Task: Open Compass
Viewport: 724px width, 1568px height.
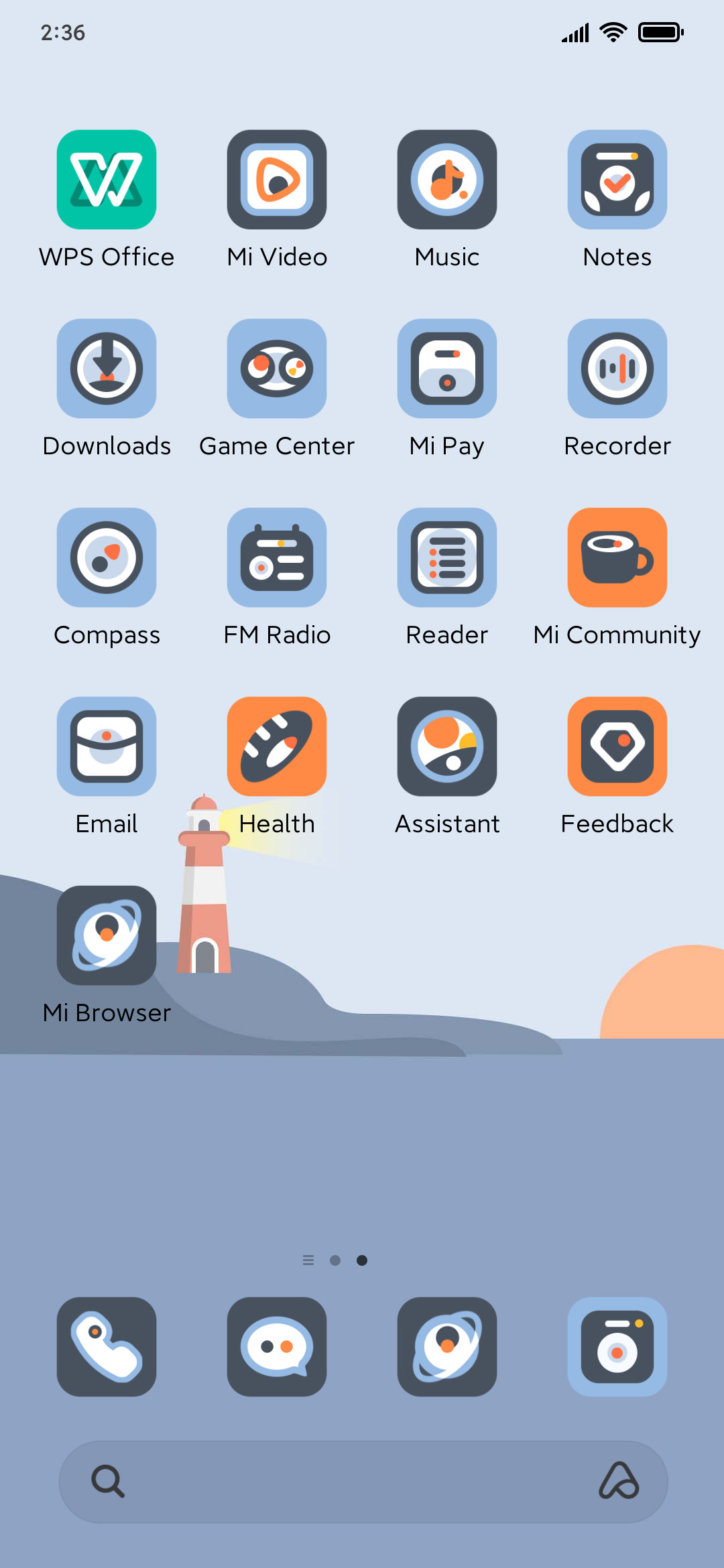Action: [107, 558]
